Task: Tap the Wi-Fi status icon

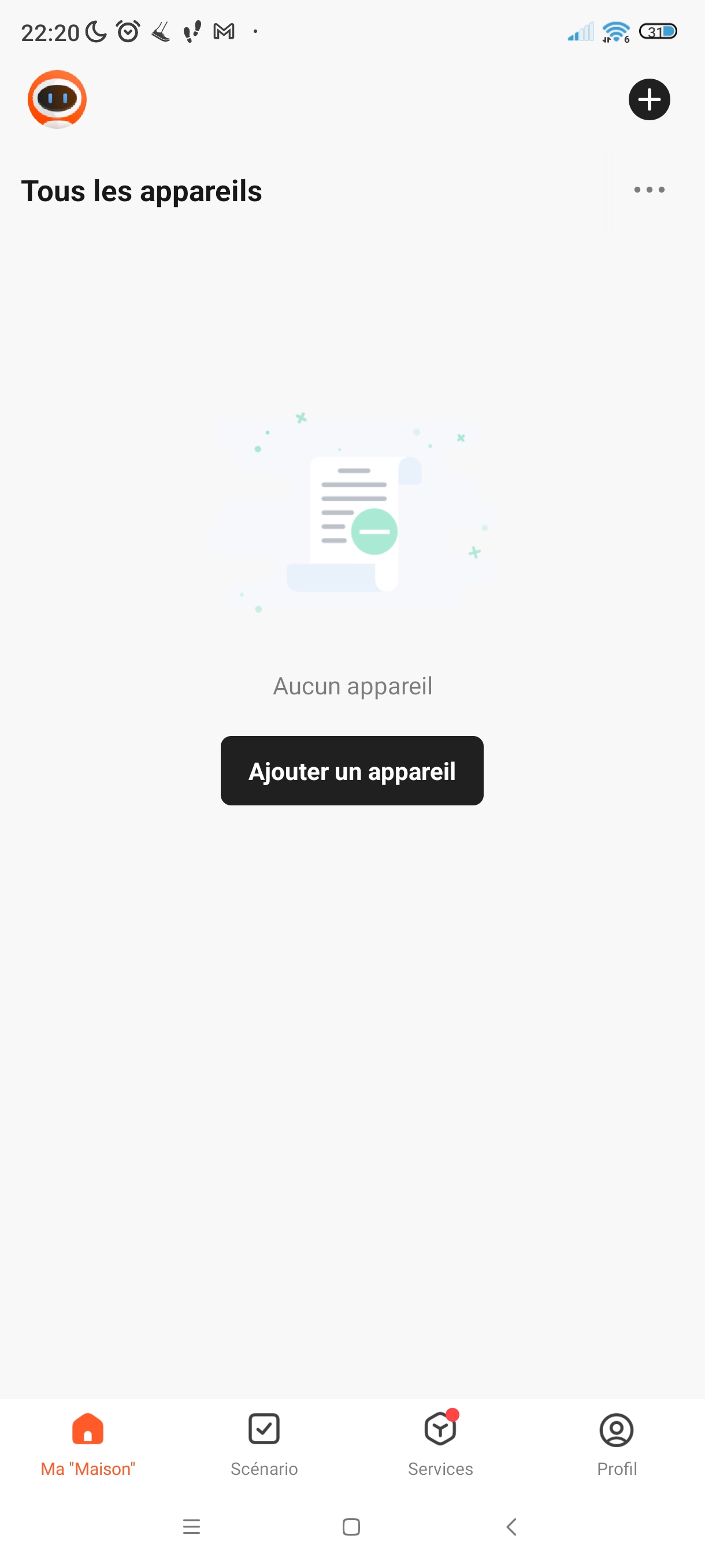Action: [615, 32]
